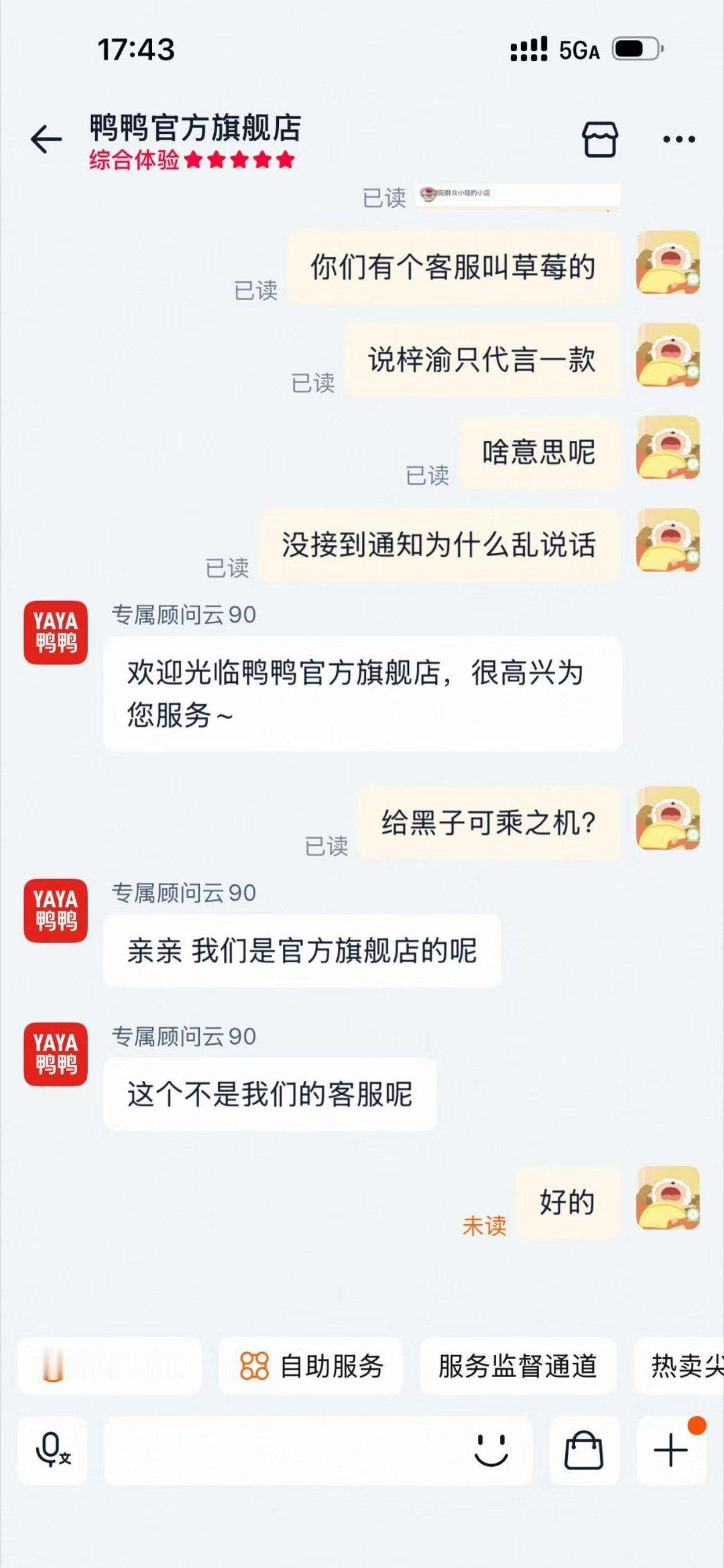Open the plus attachment menu
The image size is (724, 1568).
(671, 1450)
